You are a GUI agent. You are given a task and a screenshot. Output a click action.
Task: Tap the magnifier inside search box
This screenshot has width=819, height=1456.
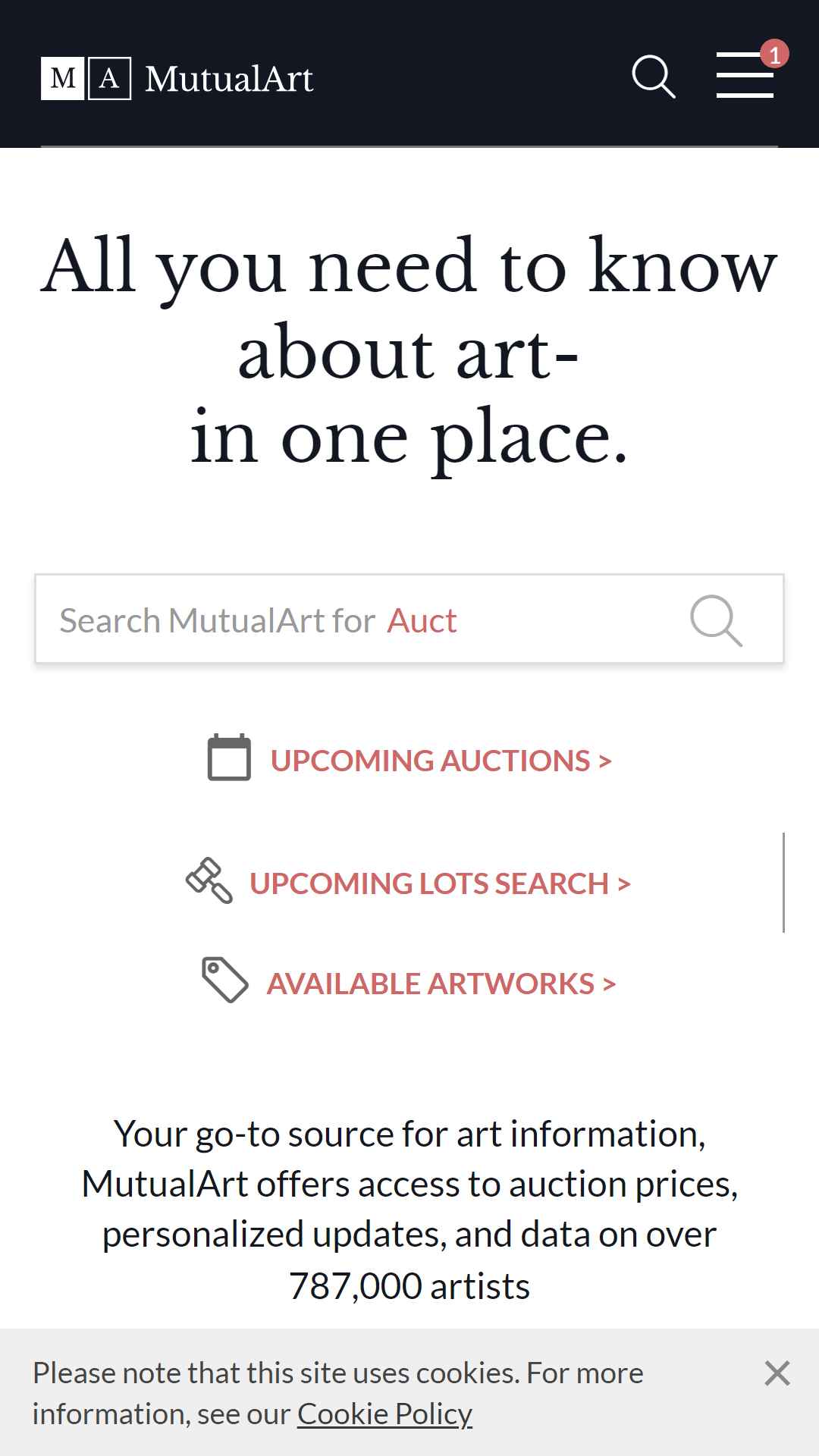tap(716, 620)
